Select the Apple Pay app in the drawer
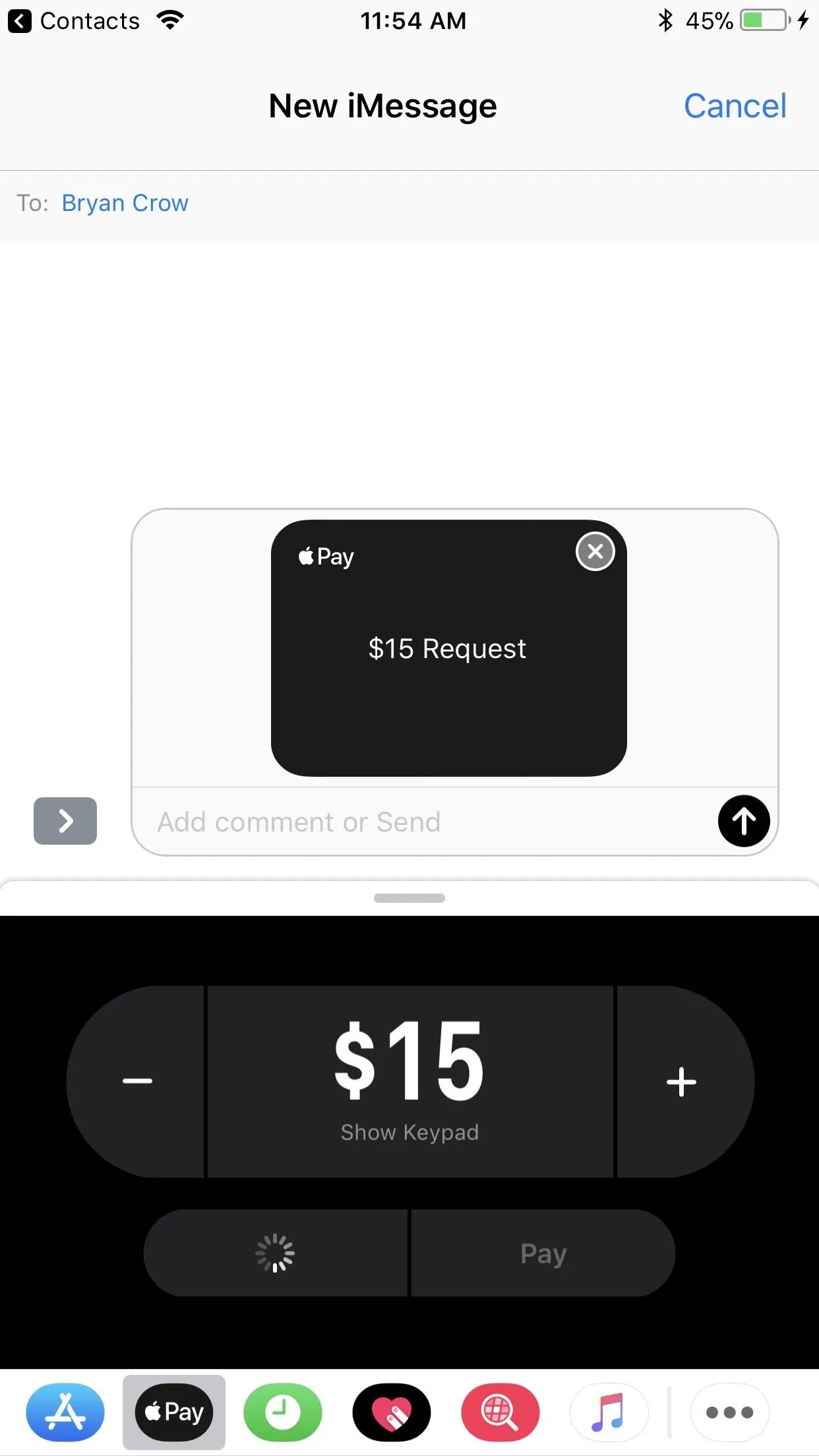 coord(174,1412)
